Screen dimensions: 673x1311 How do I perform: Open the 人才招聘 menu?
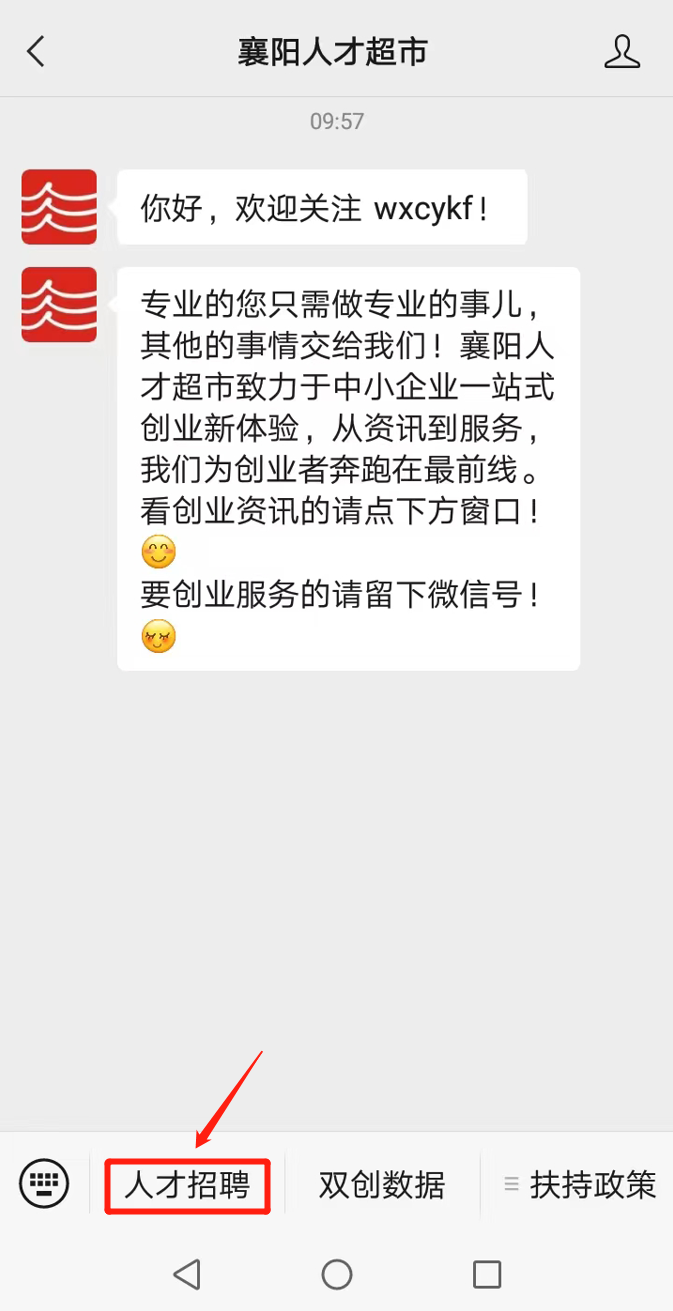pyautogui.click(x=186, y=1185)
